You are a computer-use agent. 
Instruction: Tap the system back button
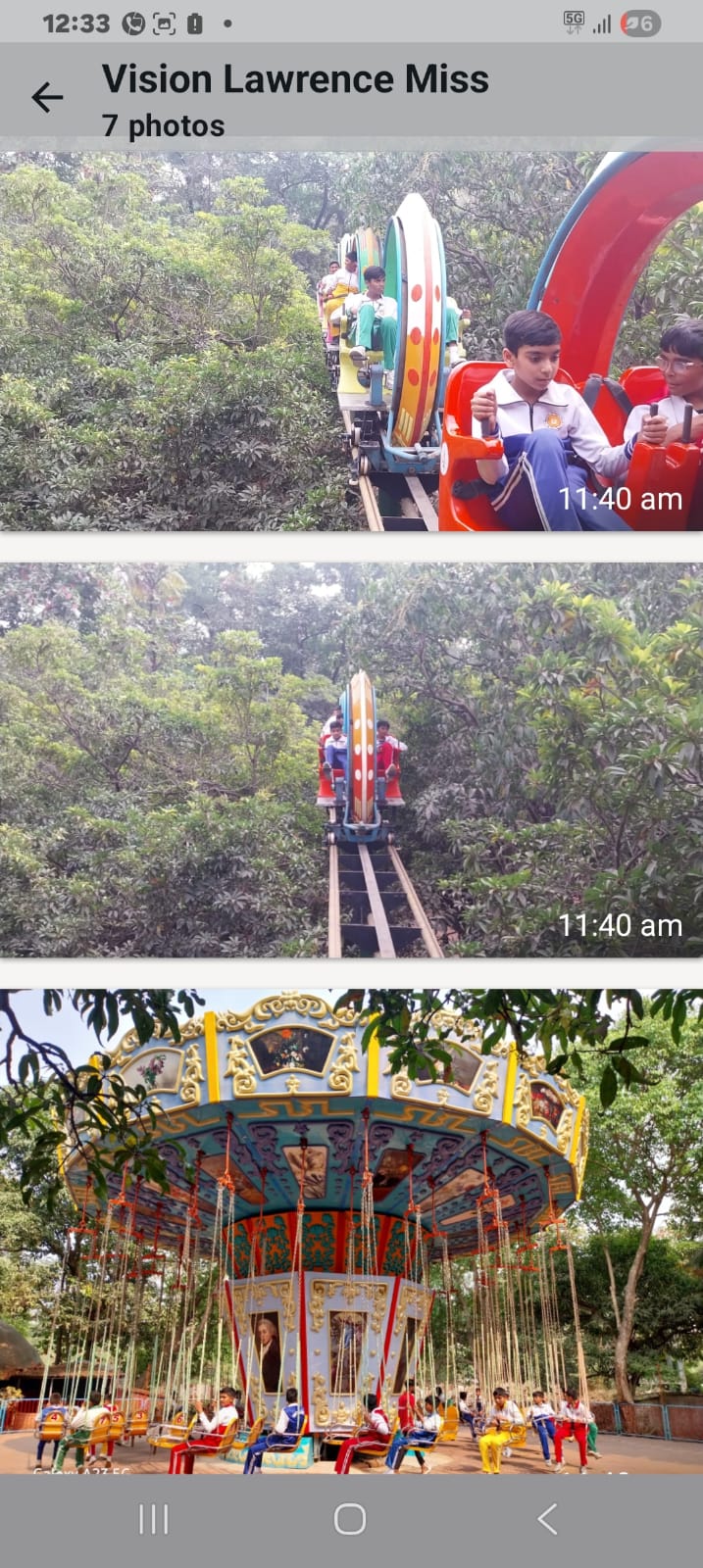coord(547,1519)
